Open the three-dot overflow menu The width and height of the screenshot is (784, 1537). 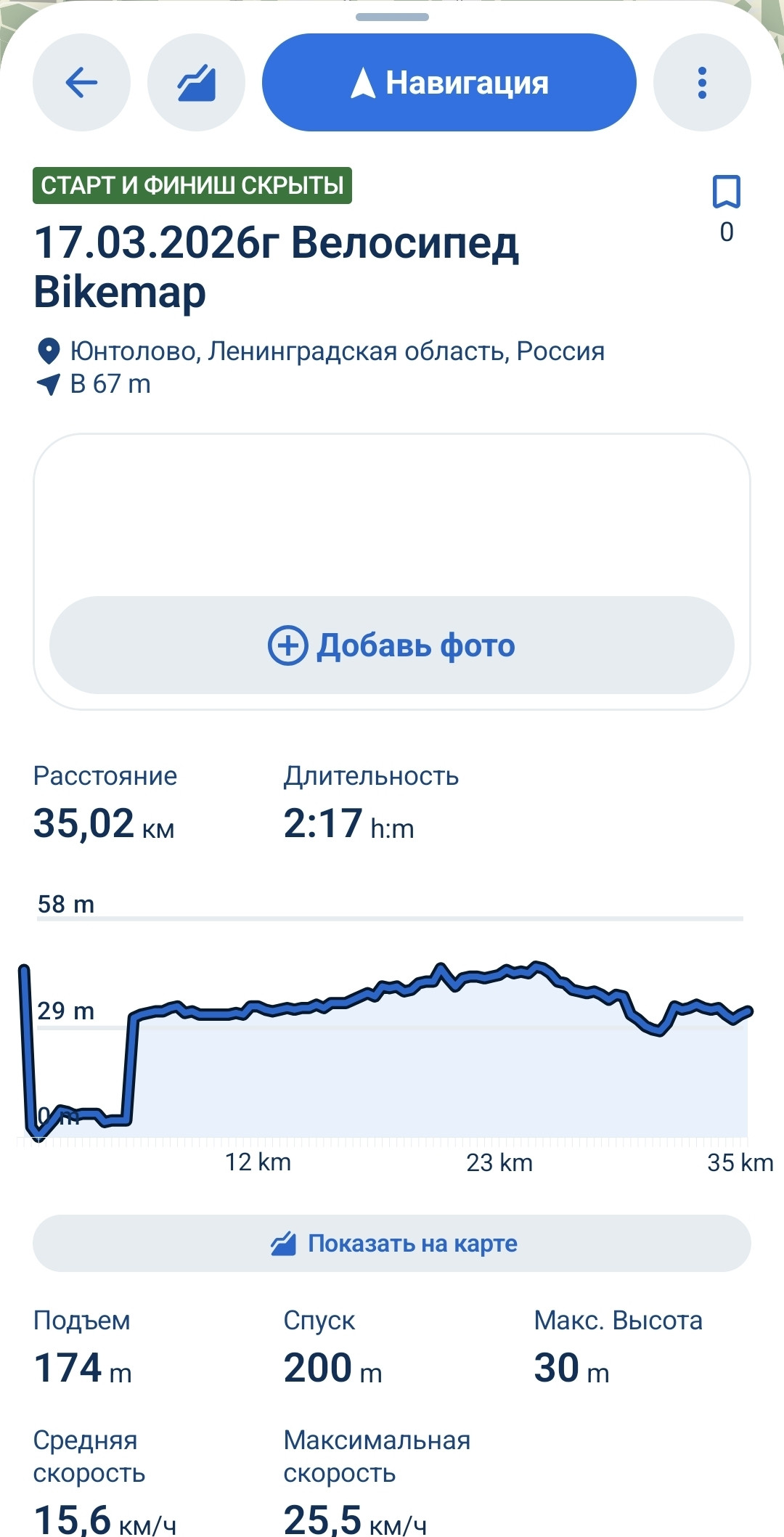tap(702, 82)
